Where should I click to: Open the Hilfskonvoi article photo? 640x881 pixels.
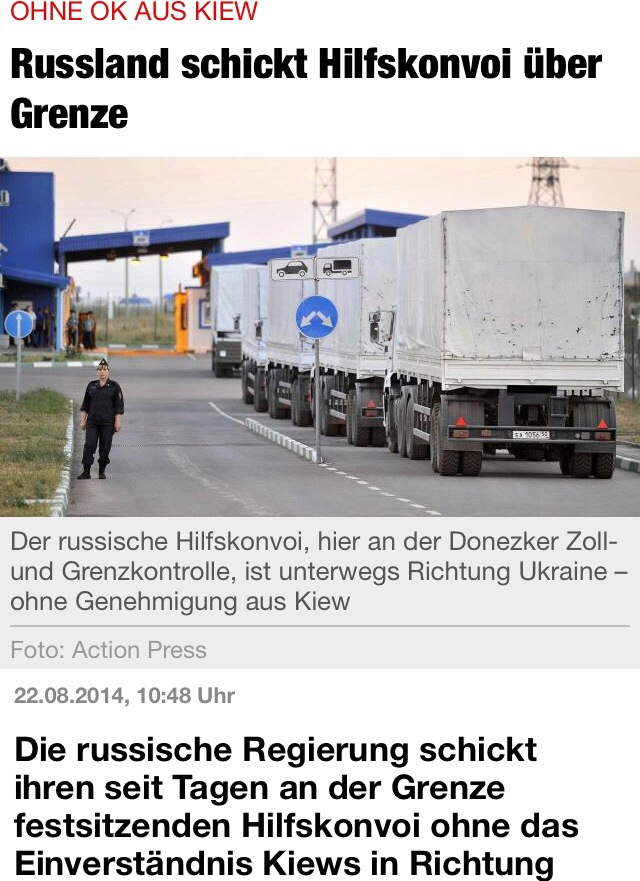pyautogui.click(x=320, y=336)
